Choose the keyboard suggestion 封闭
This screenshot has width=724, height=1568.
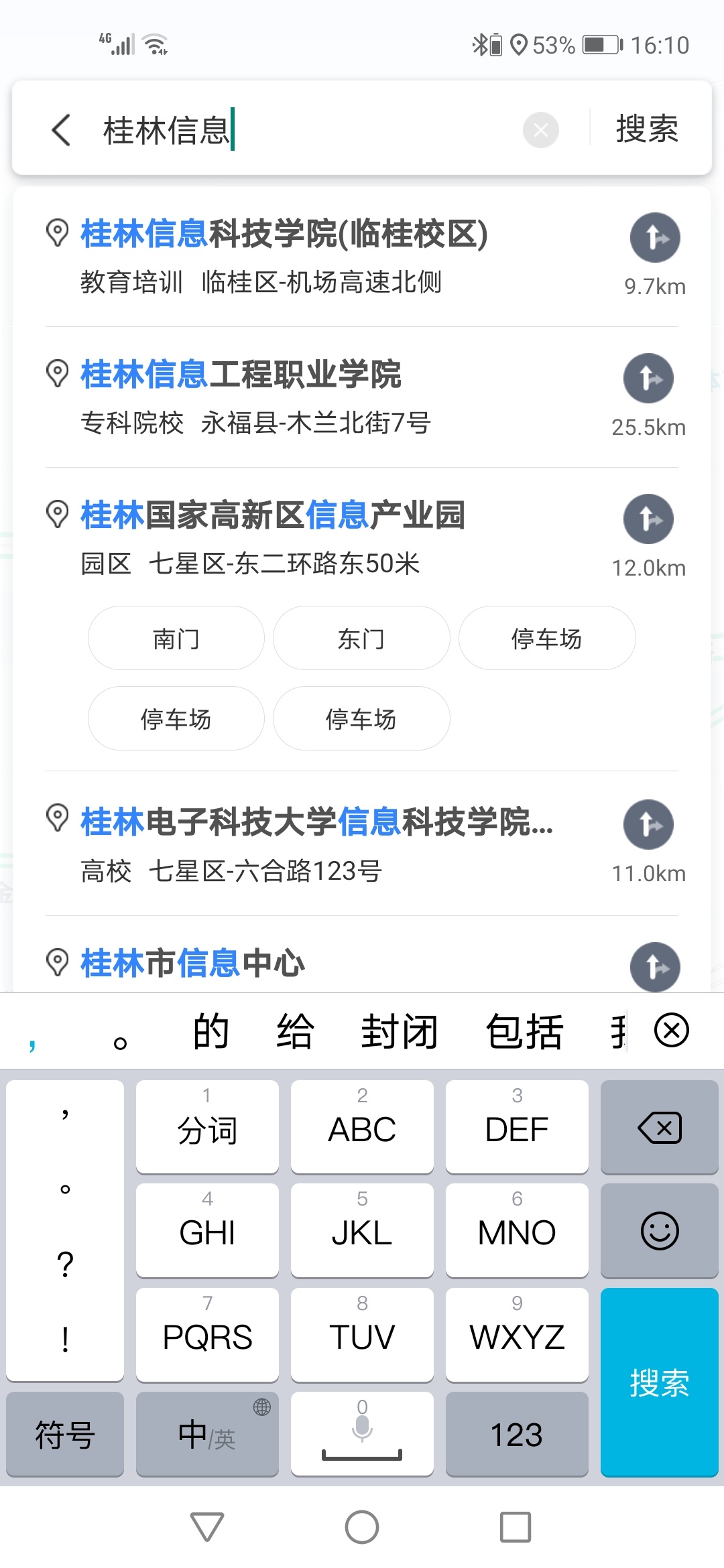(400, 1031)
